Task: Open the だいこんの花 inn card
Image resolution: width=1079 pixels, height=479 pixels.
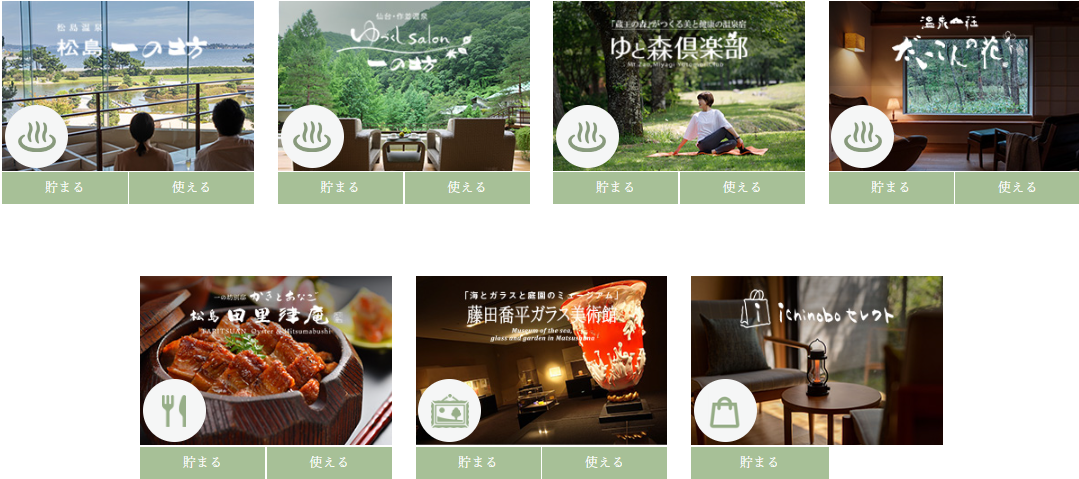Action: pos(954,86)
